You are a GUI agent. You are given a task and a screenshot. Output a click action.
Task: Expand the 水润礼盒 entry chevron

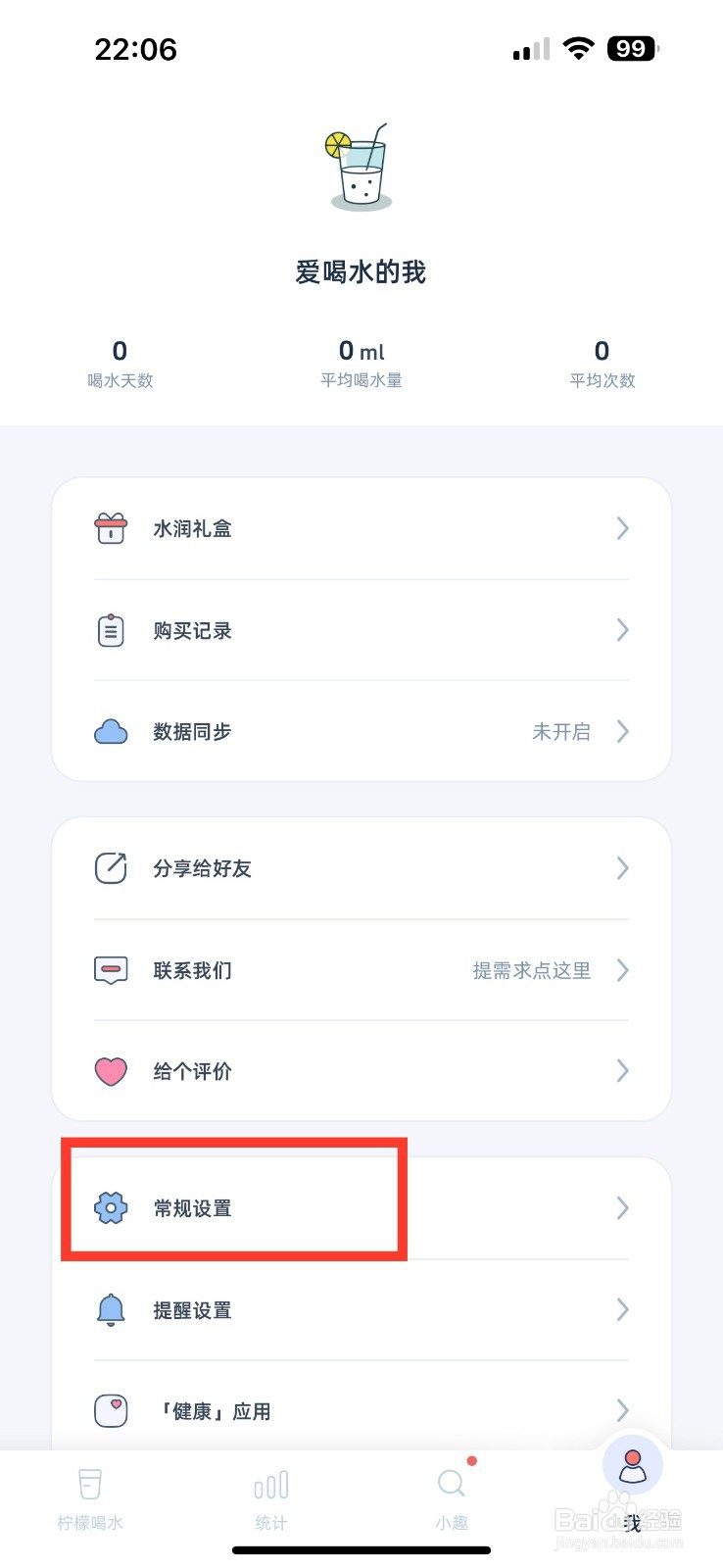pos(621,528)
